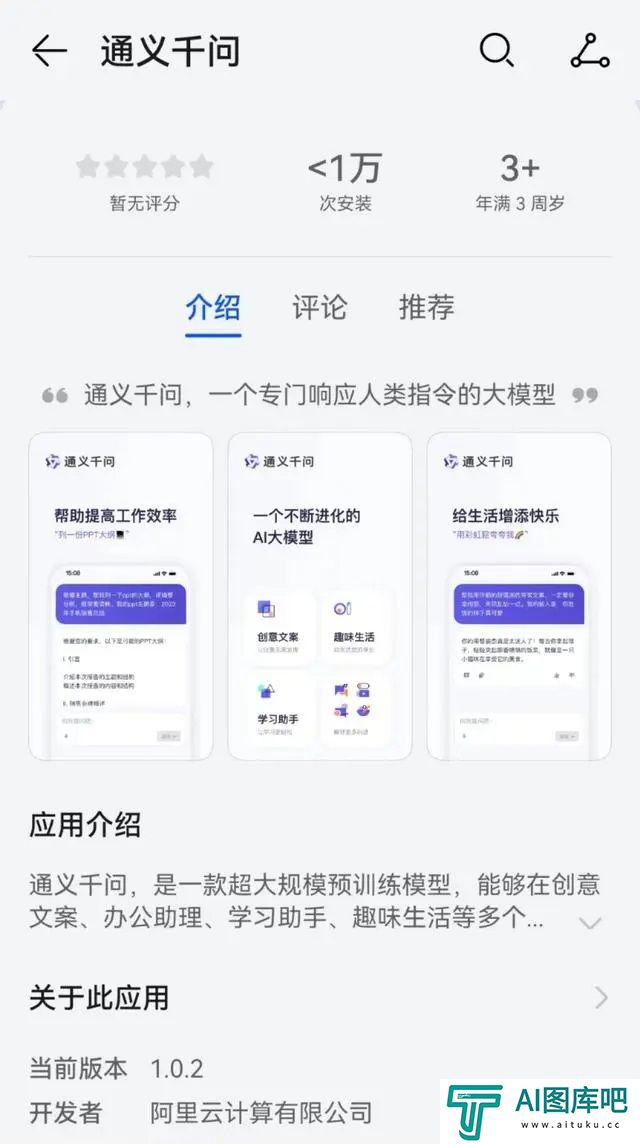
Task: Switch to the 推荐 tab
Action: [426, 307]
